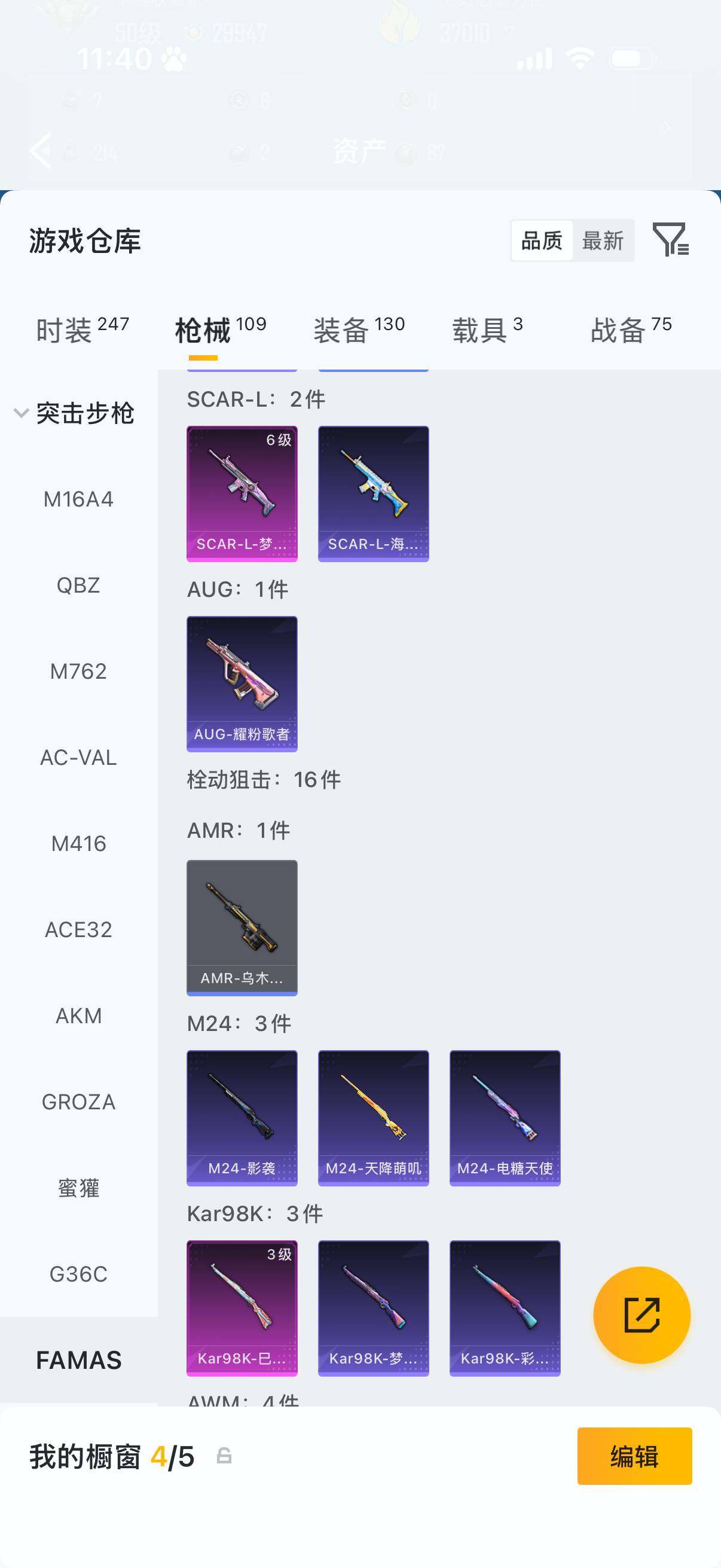Select FAMAS in the side list
This screenshot has height=1568, width=721.
pyautogui.click(x=78, y=1360)
